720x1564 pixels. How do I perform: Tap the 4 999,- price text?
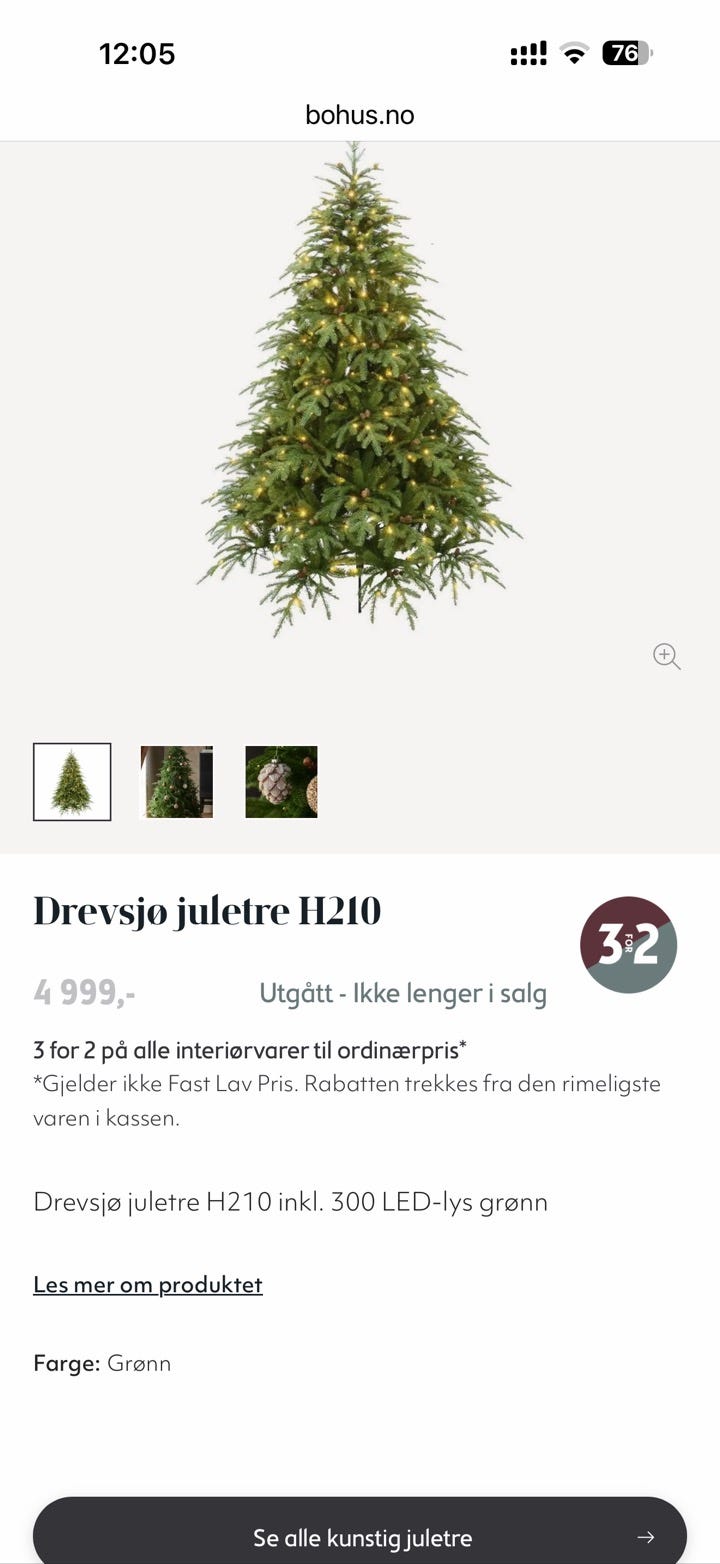pyautogui.click(x=85, y=993)
